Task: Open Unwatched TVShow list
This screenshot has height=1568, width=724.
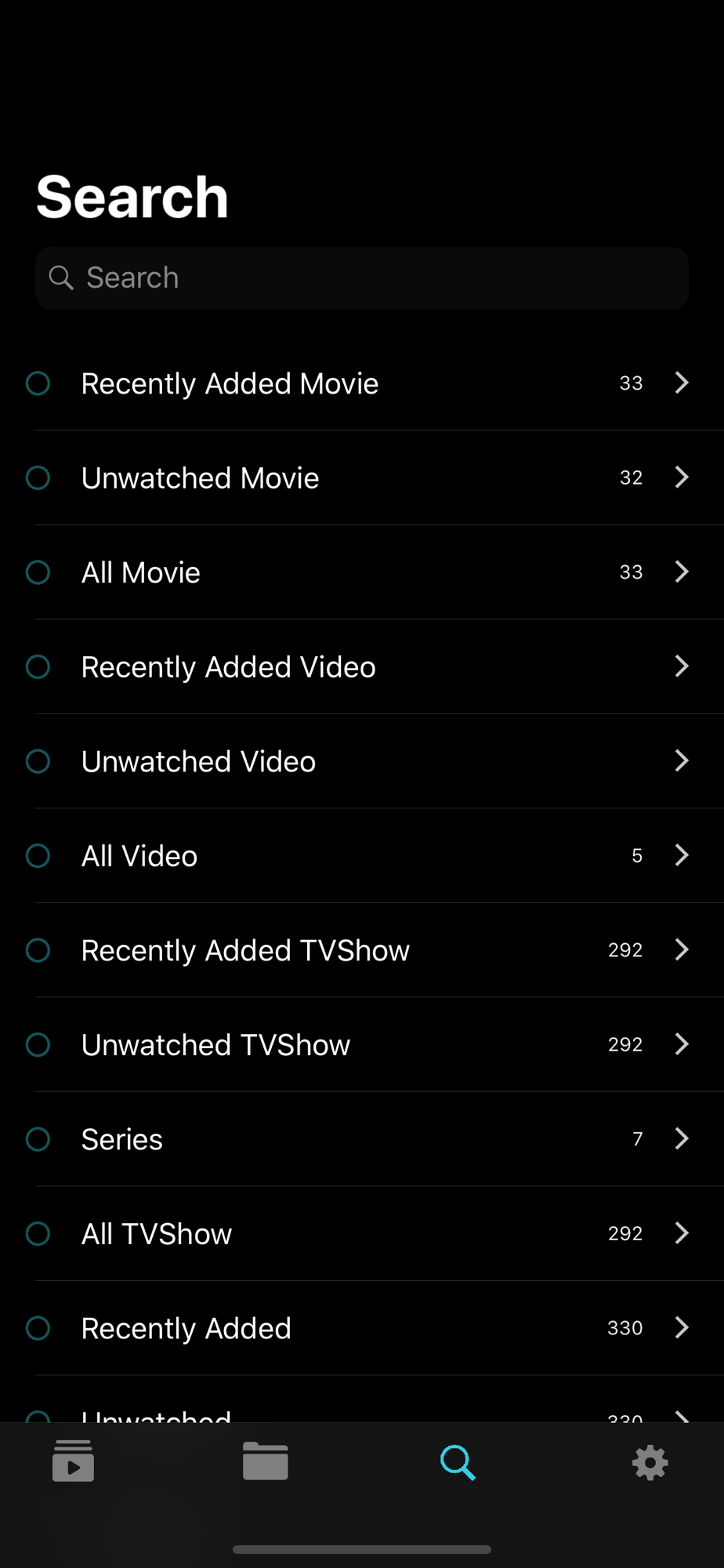Action: [362, 1045]
